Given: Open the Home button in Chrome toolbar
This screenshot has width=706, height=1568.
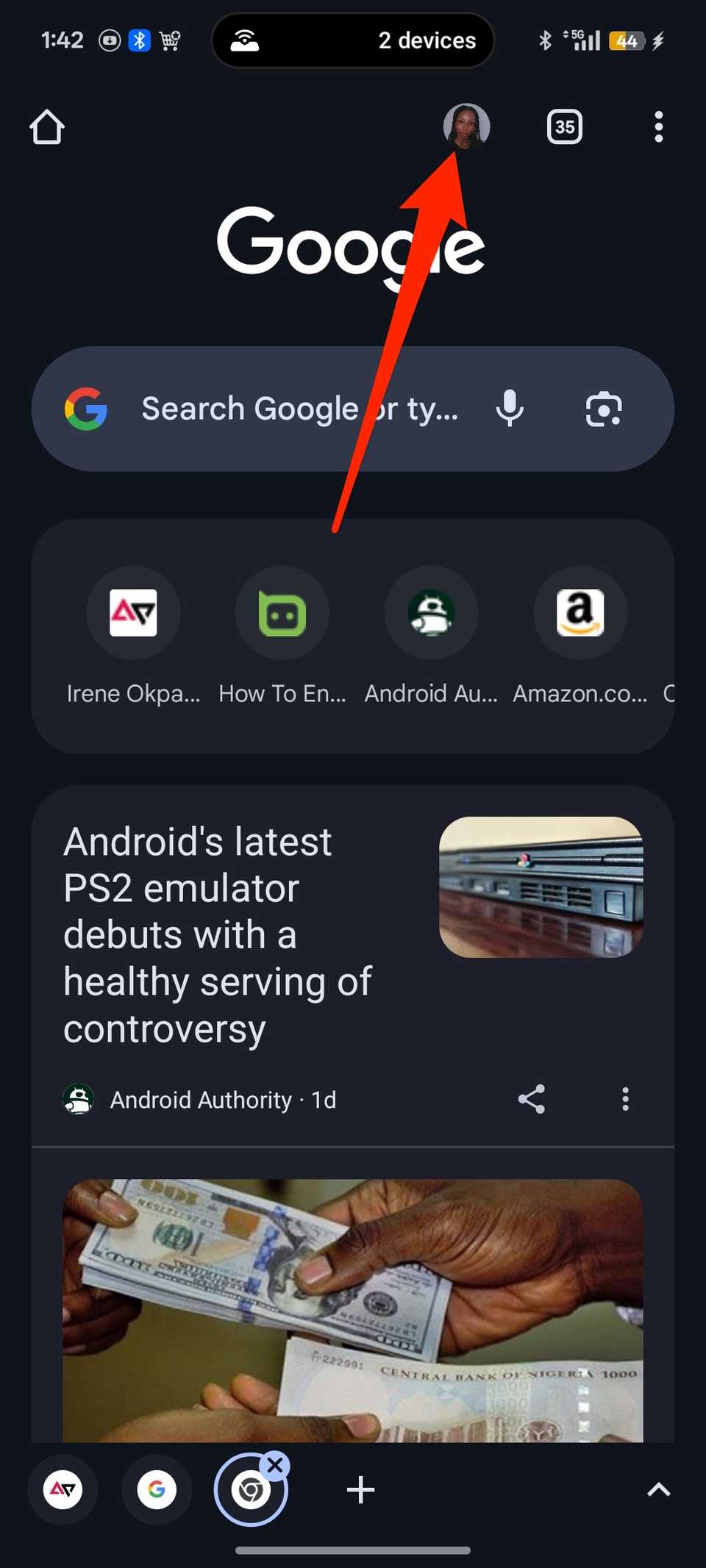Looking at the screenshot, I should pyautogui.click(x=47, y=126).
